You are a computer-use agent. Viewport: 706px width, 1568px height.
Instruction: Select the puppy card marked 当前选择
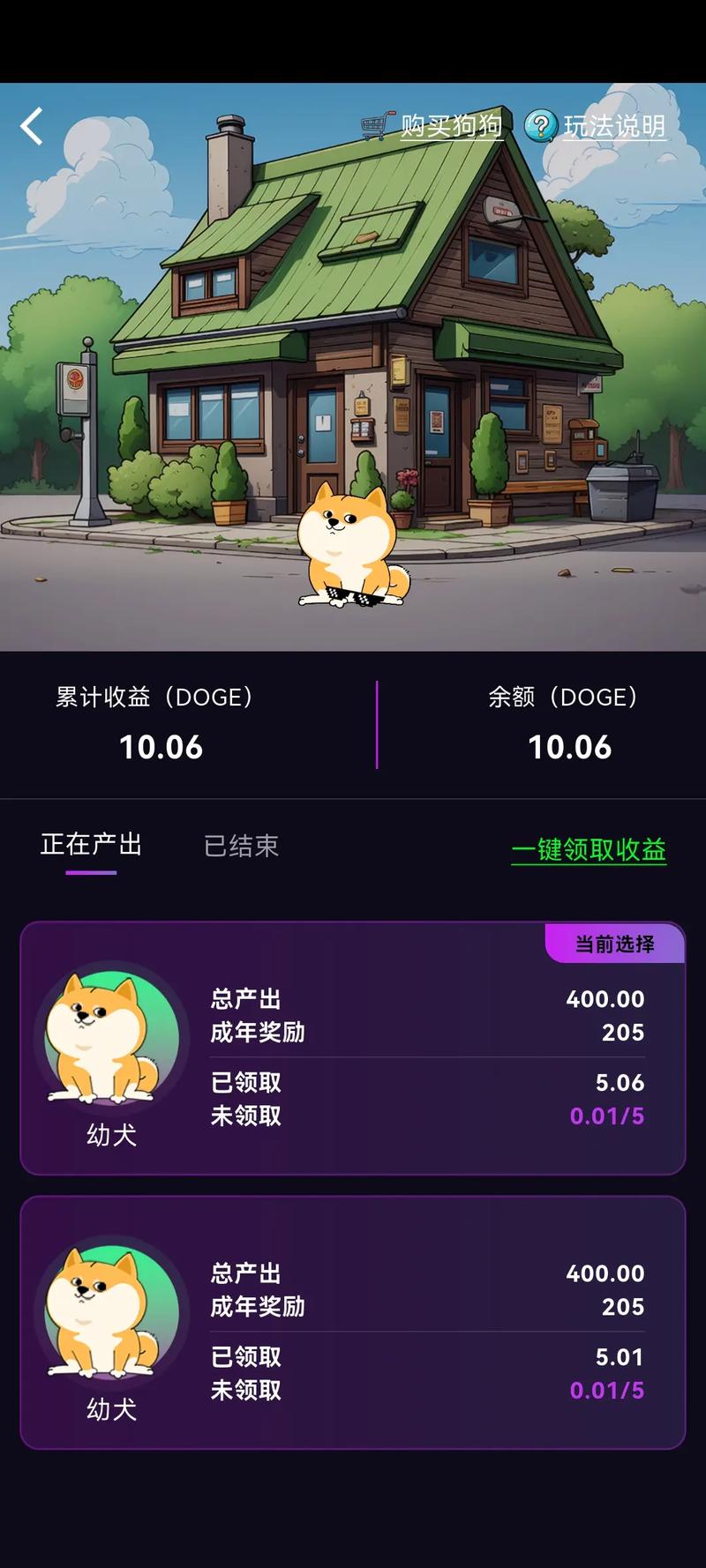[353, 1048]
